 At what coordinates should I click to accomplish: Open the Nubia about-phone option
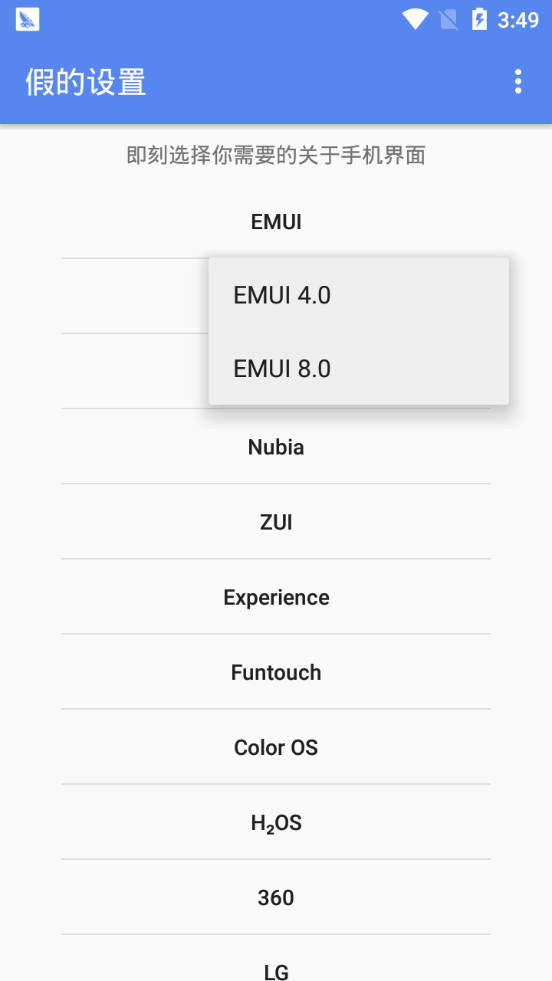[276, 447]
